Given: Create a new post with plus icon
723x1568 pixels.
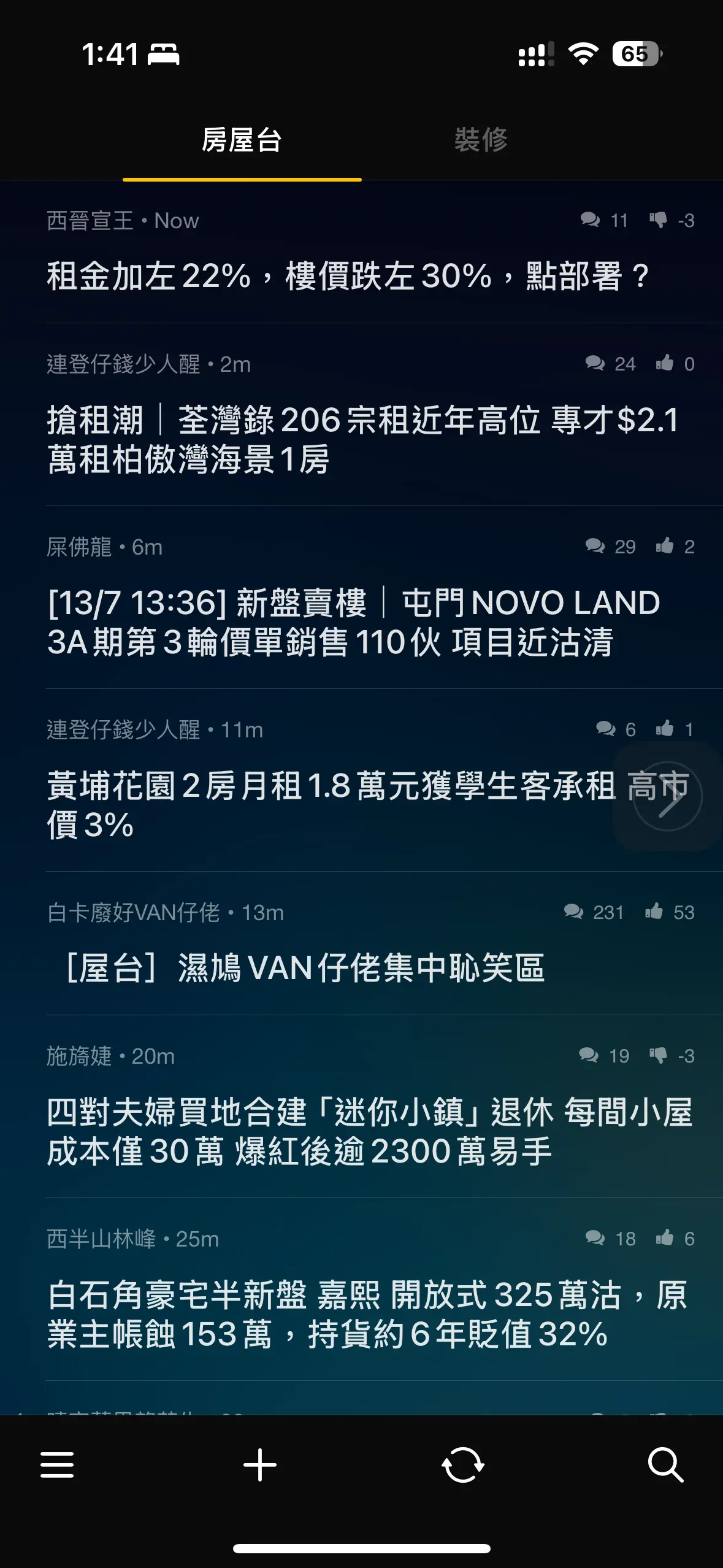Looking at the screenshot, I should tap(260, 1465).
